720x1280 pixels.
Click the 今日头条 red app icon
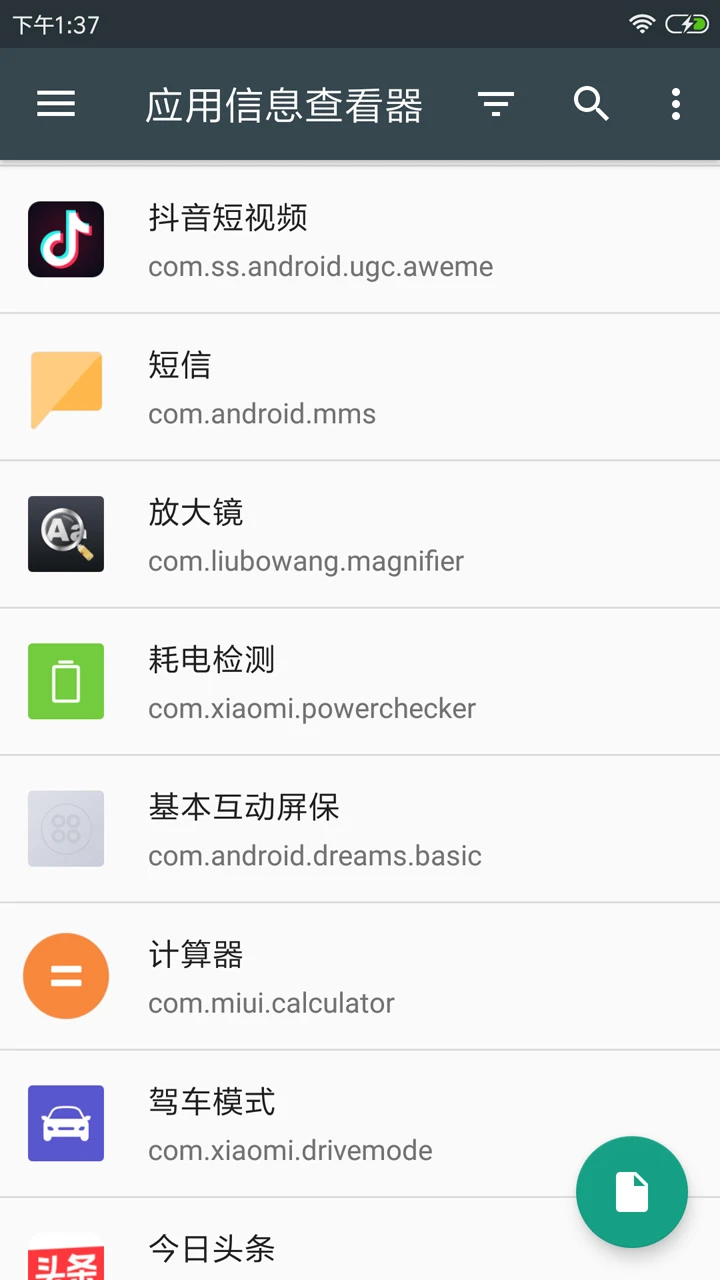tap(66, 1262)
